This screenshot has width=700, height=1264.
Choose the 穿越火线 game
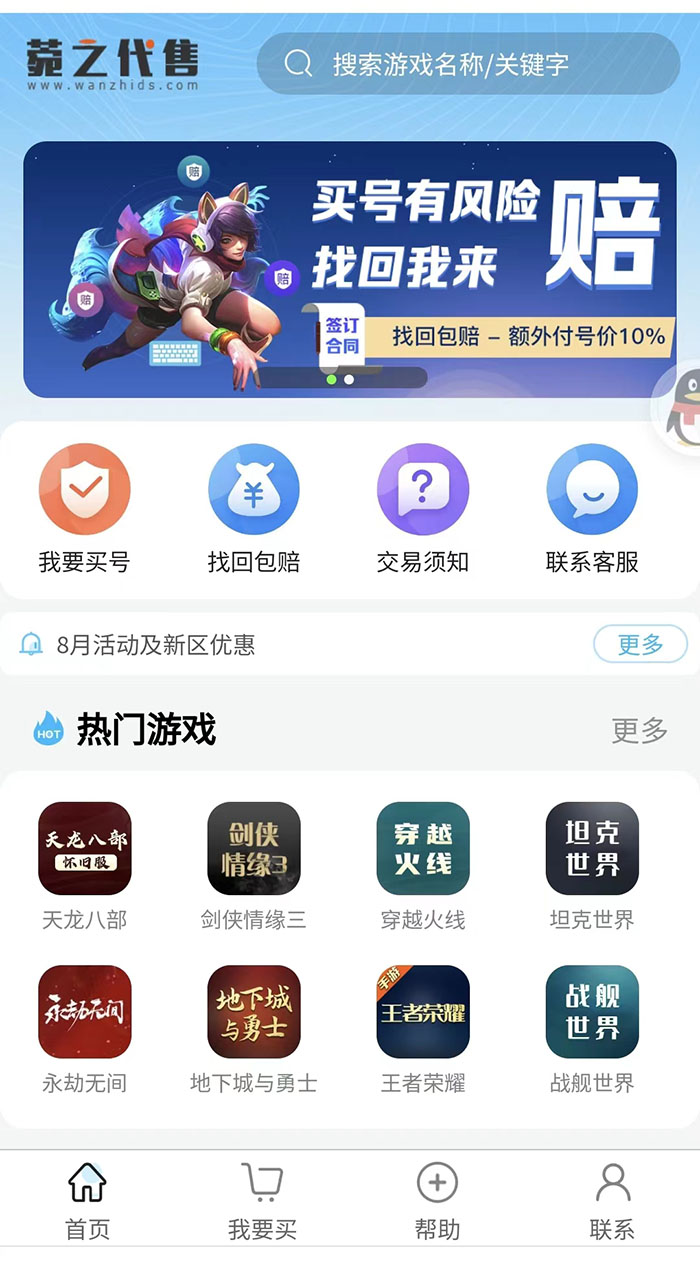point(423,865)
